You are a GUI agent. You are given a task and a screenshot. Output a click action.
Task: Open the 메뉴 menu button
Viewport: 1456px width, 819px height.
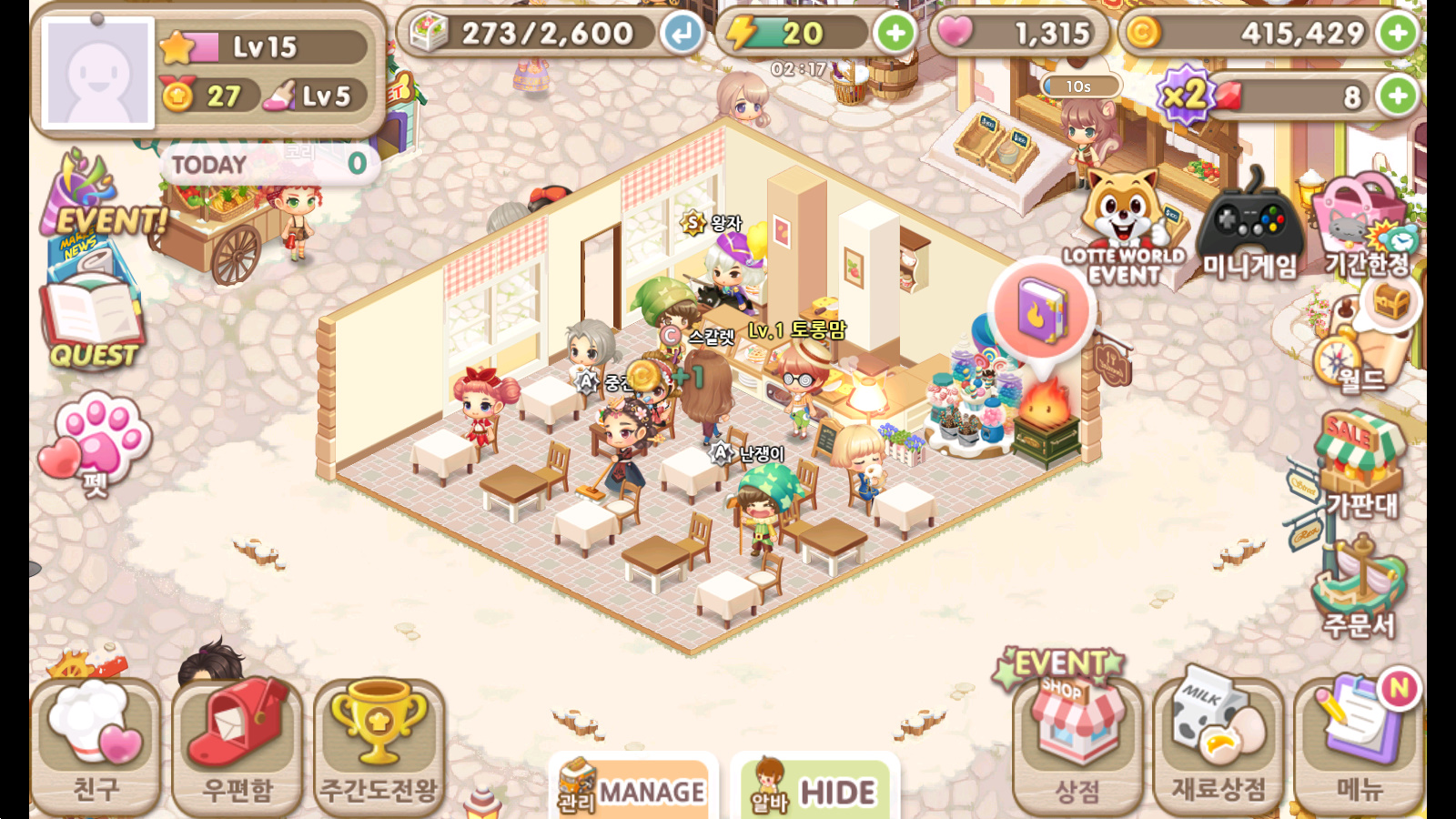click(x=1360, y=746)
